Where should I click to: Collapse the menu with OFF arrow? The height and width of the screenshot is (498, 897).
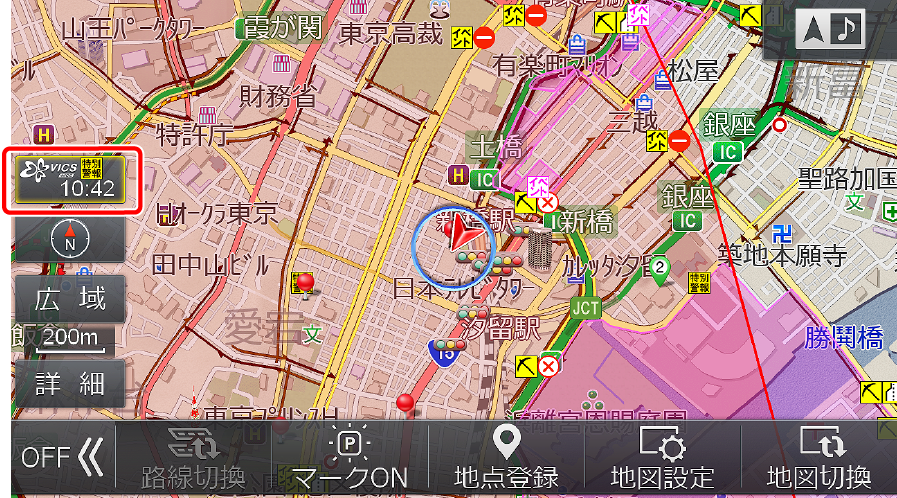pos(62,459)
